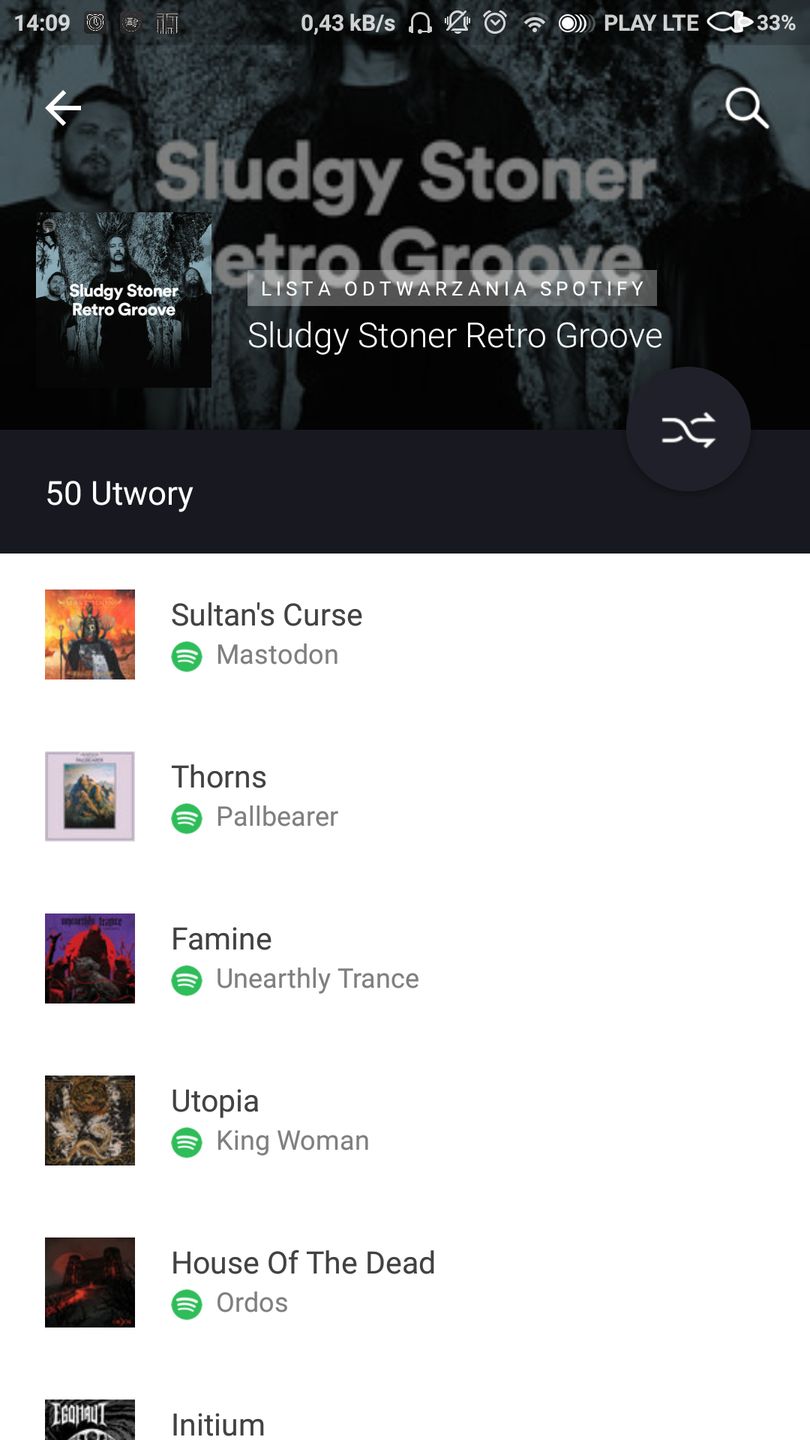Open search with the magnifier icon
Viewport: 810px width, 1440px height.
coord(746,108)
